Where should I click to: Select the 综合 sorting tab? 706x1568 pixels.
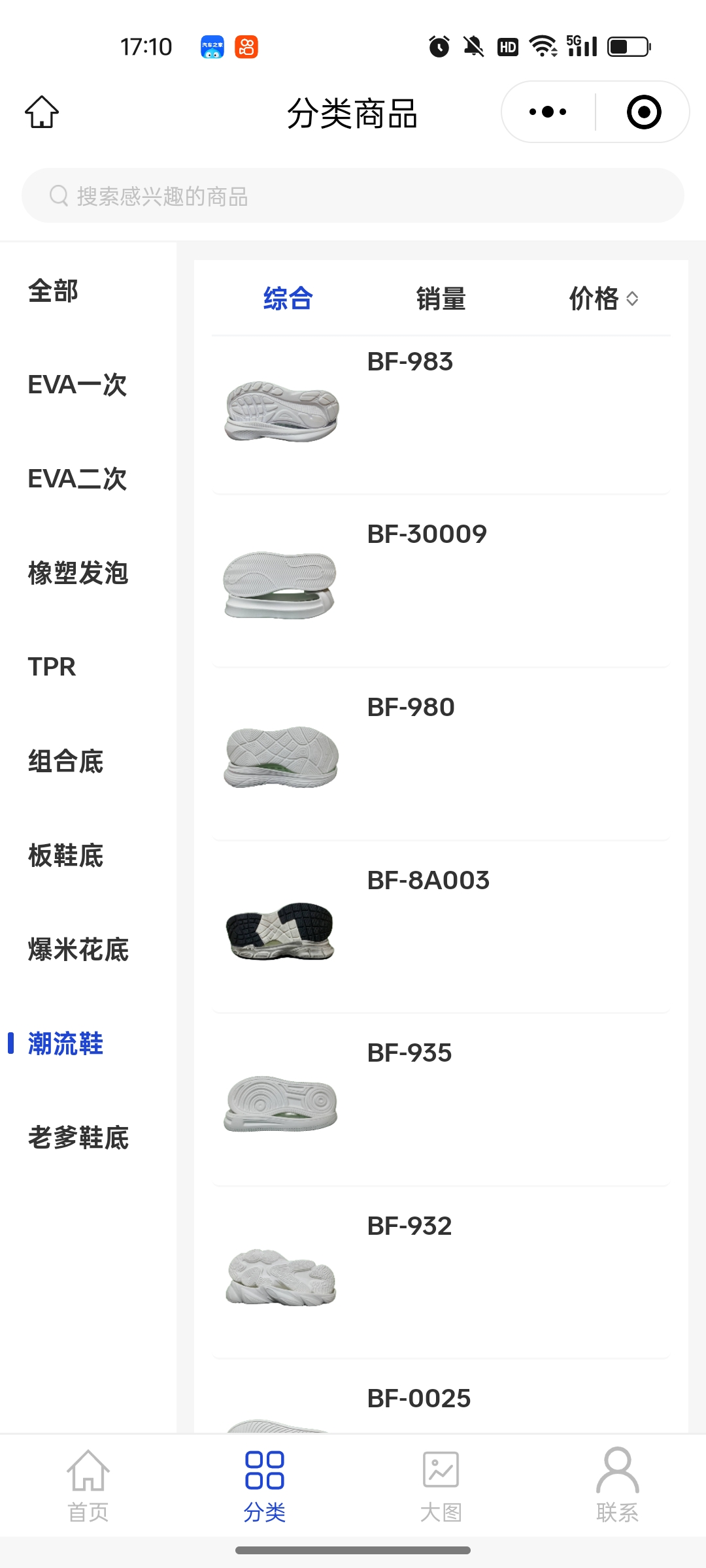pos(288,299)
